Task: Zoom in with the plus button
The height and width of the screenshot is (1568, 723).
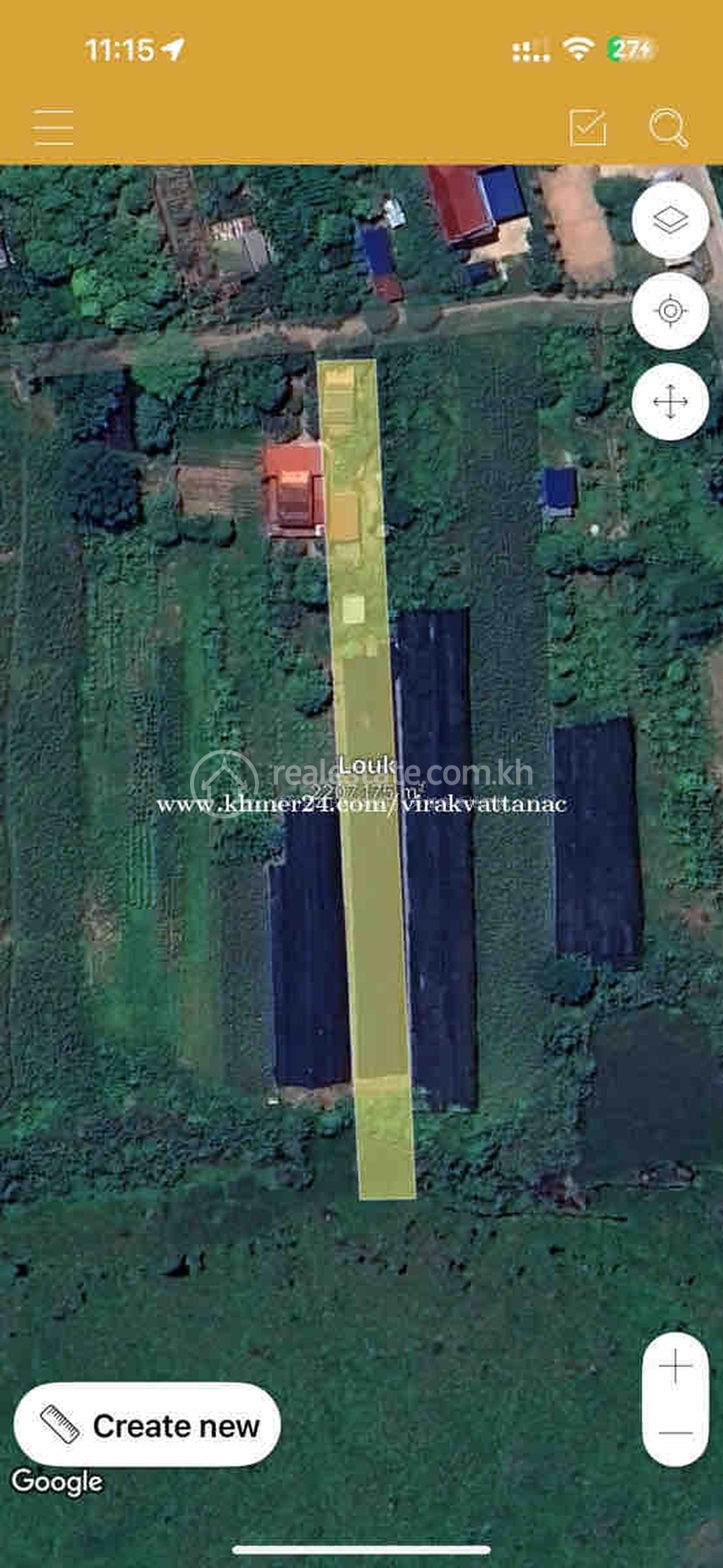Action: click(x=675, y=1366)
